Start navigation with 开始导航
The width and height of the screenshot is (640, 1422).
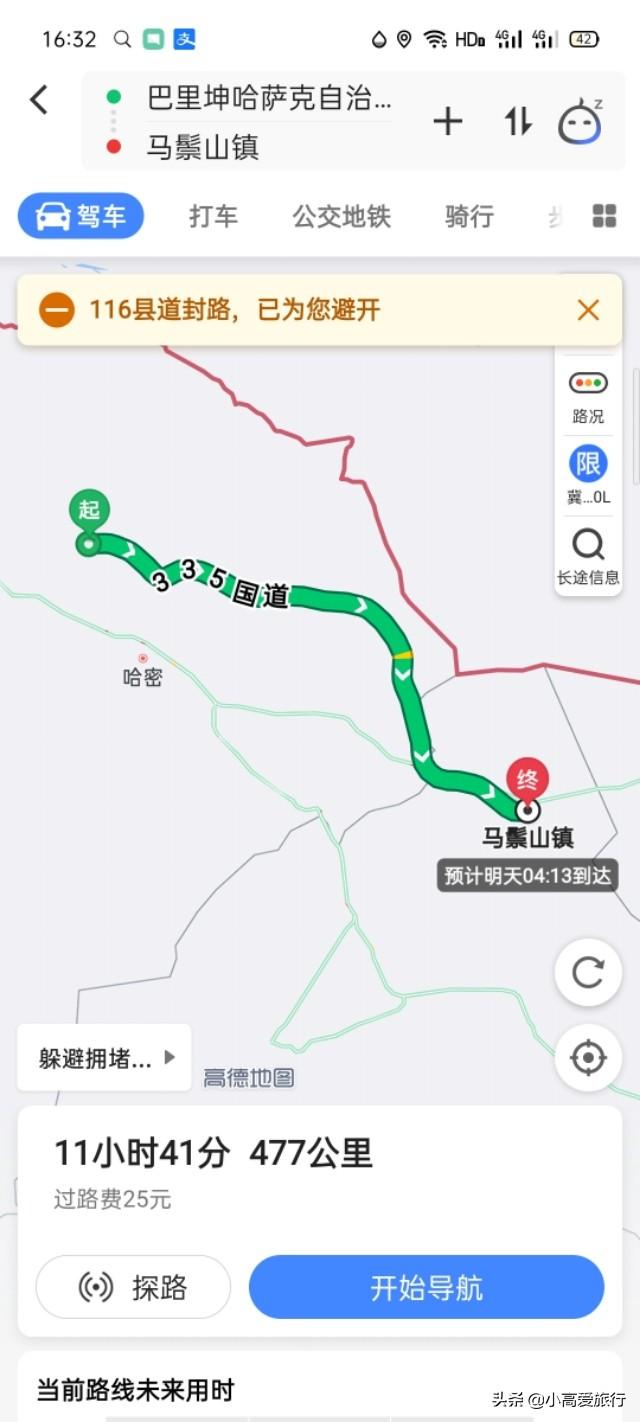[426, 1287]
